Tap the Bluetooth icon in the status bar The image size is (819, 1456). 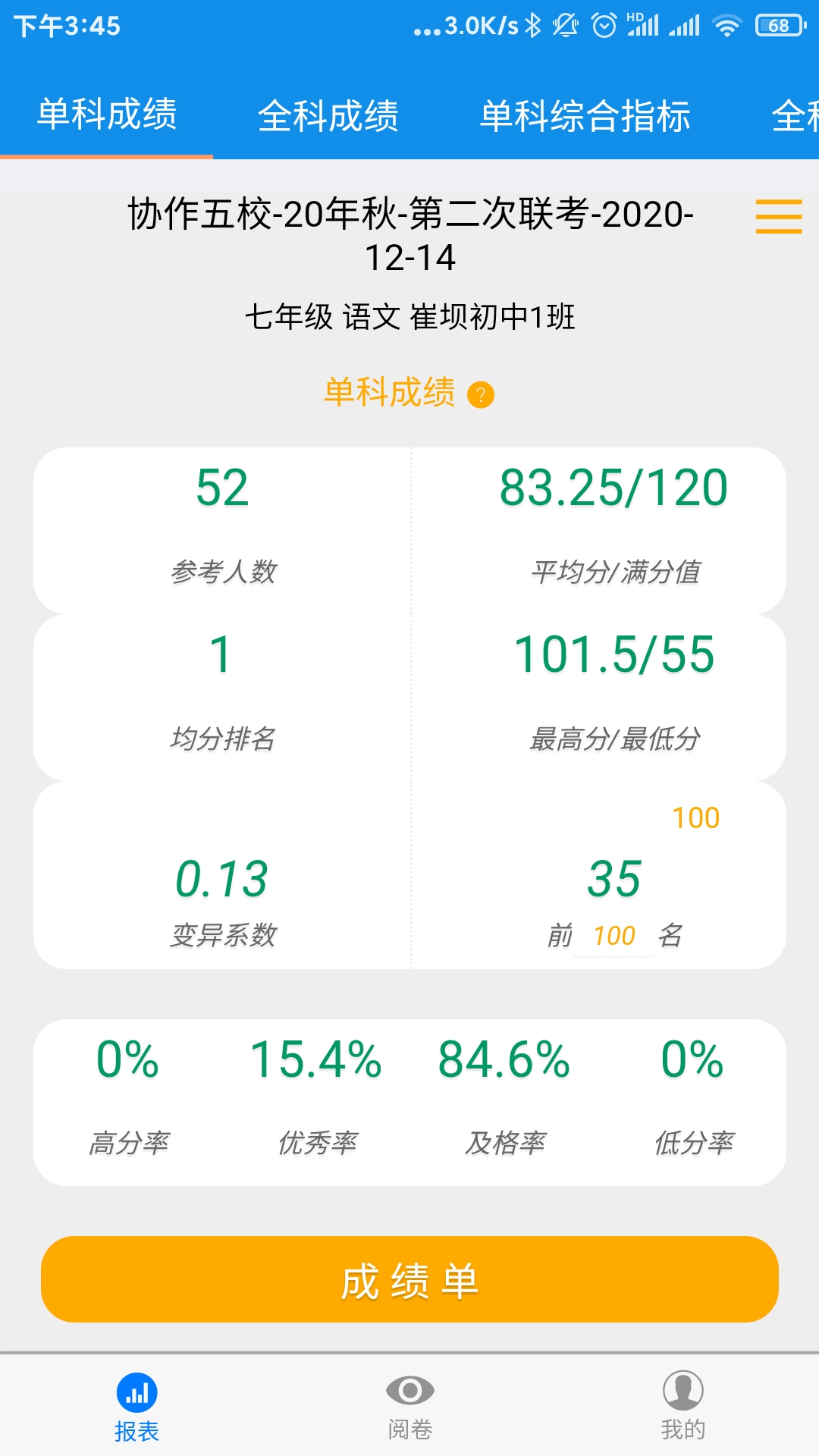pyautogui.click(x=531, y=23)
